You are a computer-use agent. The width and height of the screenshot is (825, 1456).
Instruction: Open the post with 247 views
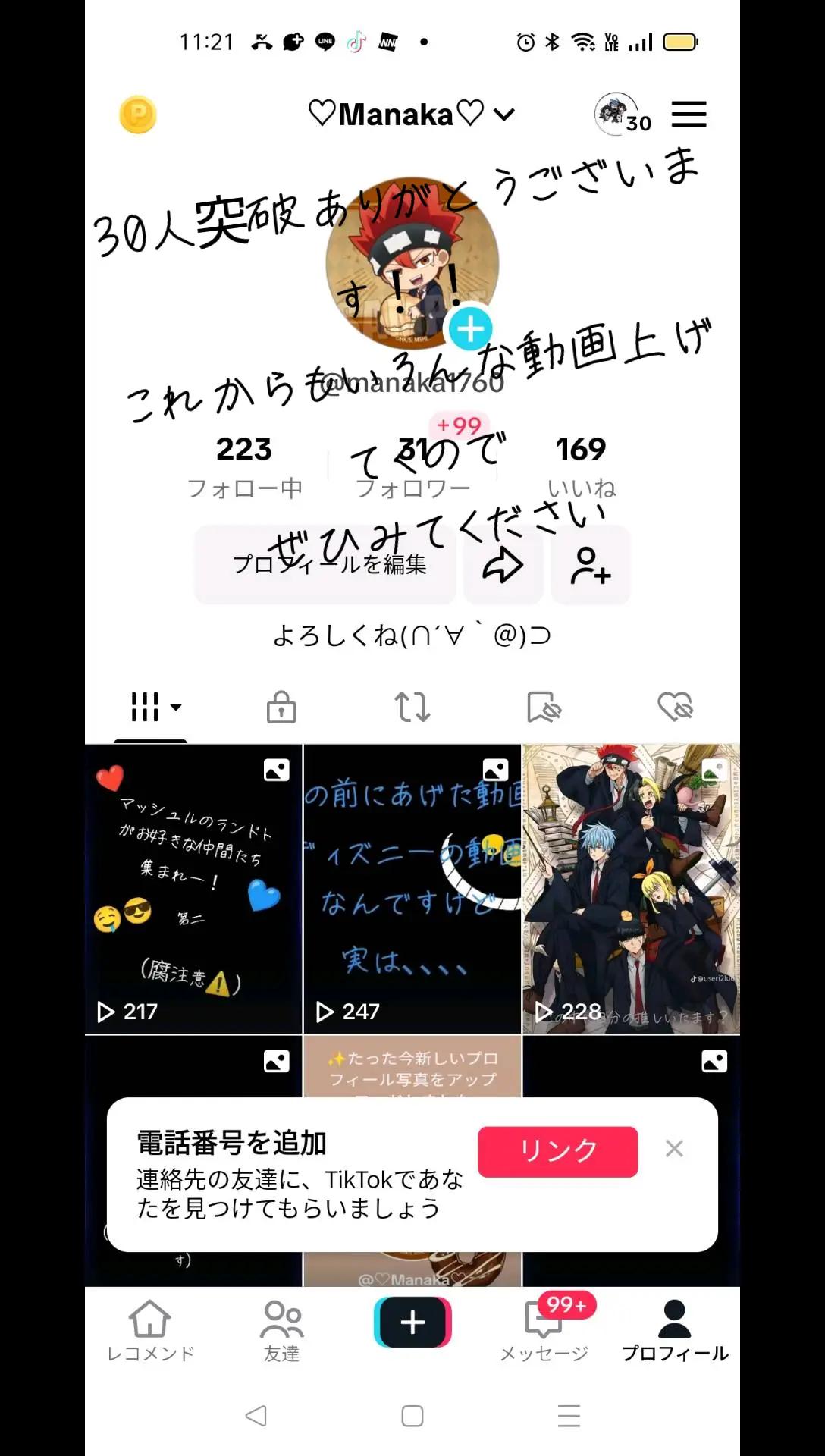(412, 890)
